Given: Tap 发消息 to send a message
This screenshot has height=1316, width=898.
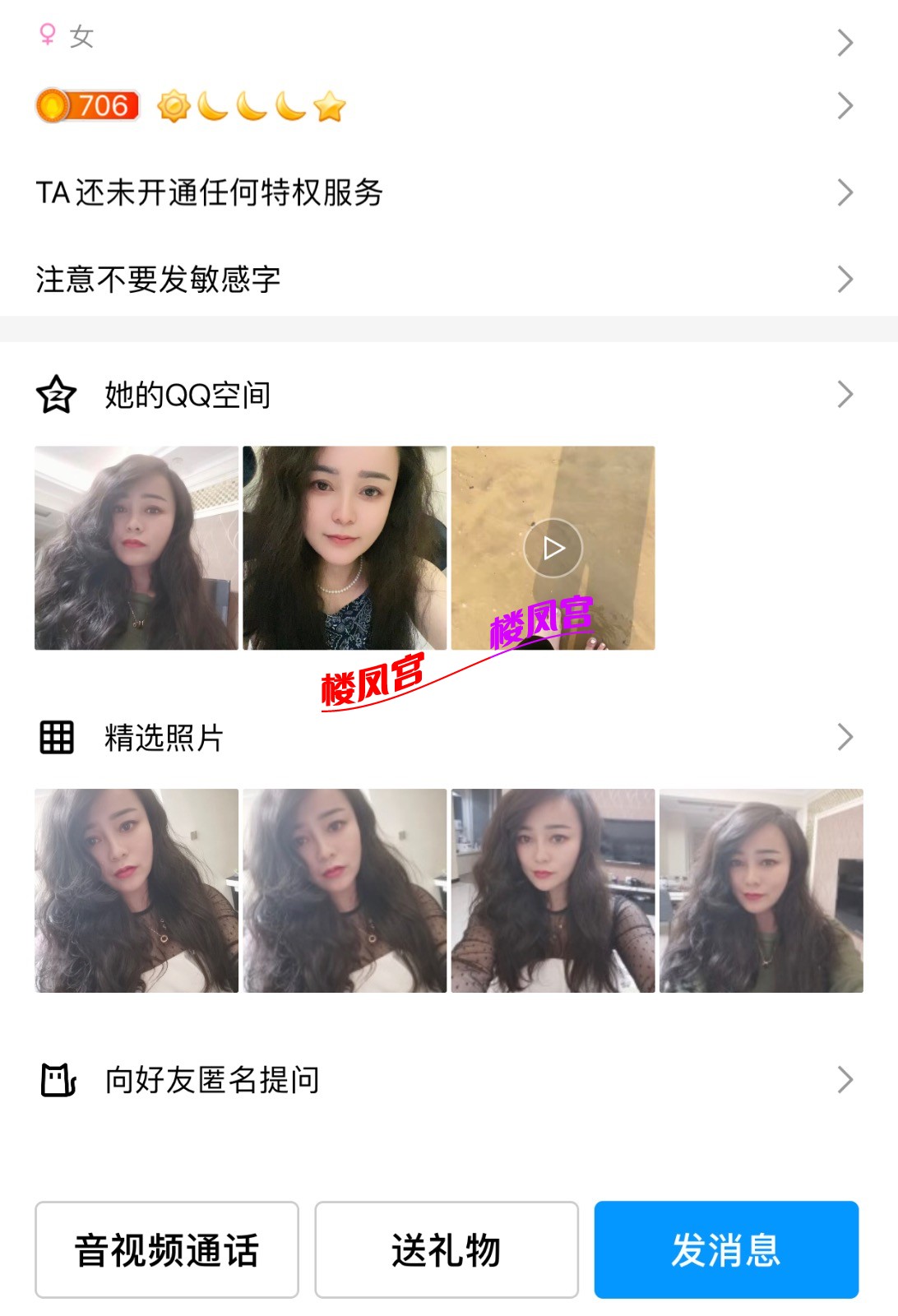Looking at the screenshot, I should (726, 1250).
